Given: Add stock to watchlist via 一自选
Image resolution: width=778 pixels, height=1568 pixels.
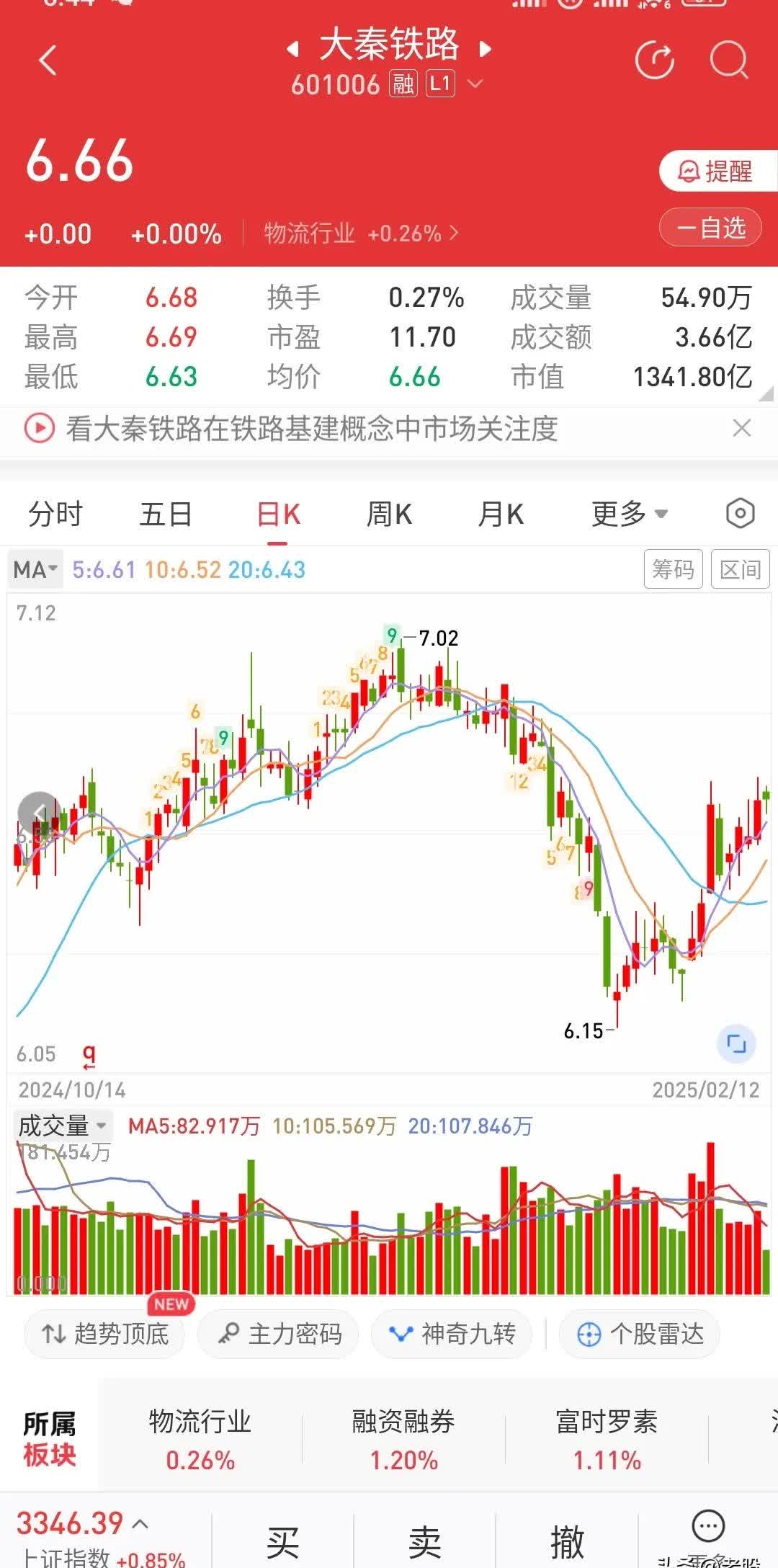Looking at the screenshot, I should [710, 227].
